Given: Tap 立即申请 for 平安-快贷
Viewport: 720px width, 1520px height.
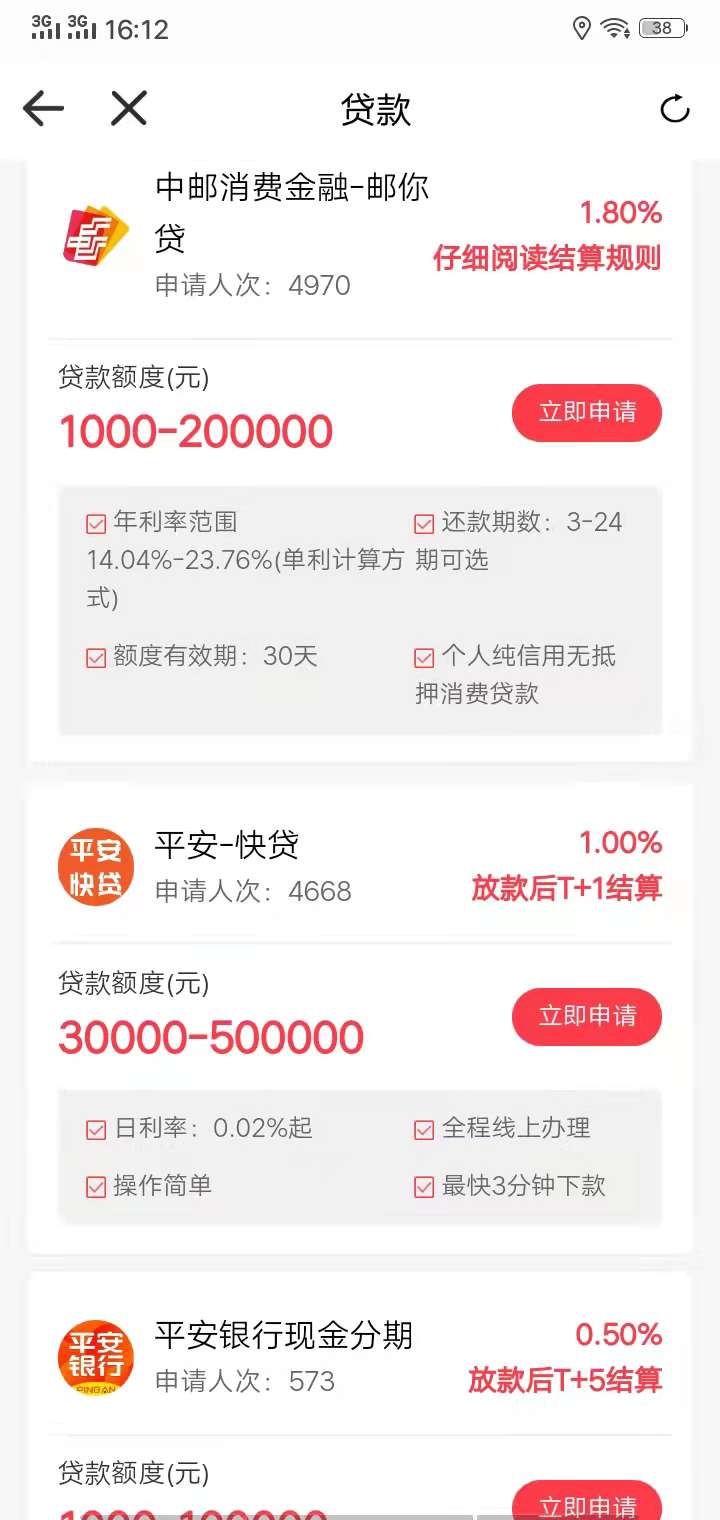Looking at the screenshot, I should coord(587,1017).
